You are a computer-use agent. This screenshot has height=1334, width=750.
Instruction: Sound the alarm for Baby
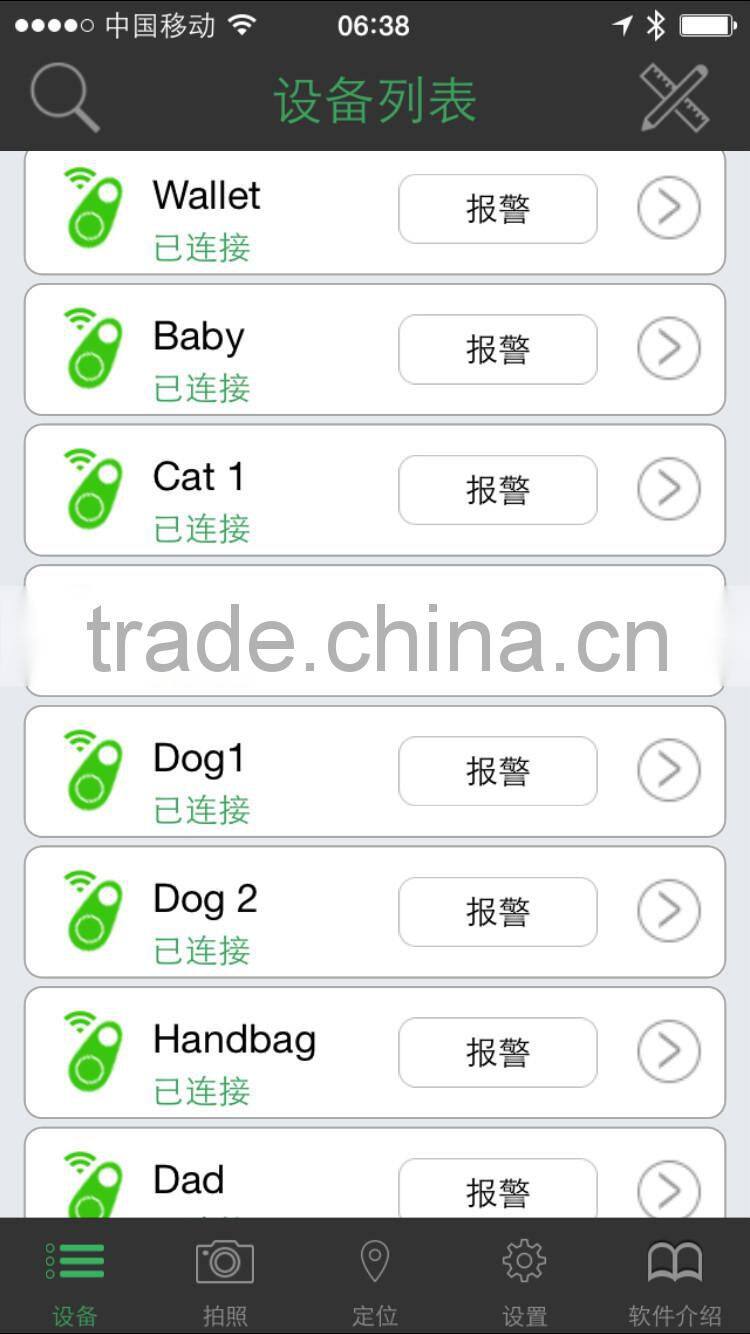point(498,349)
